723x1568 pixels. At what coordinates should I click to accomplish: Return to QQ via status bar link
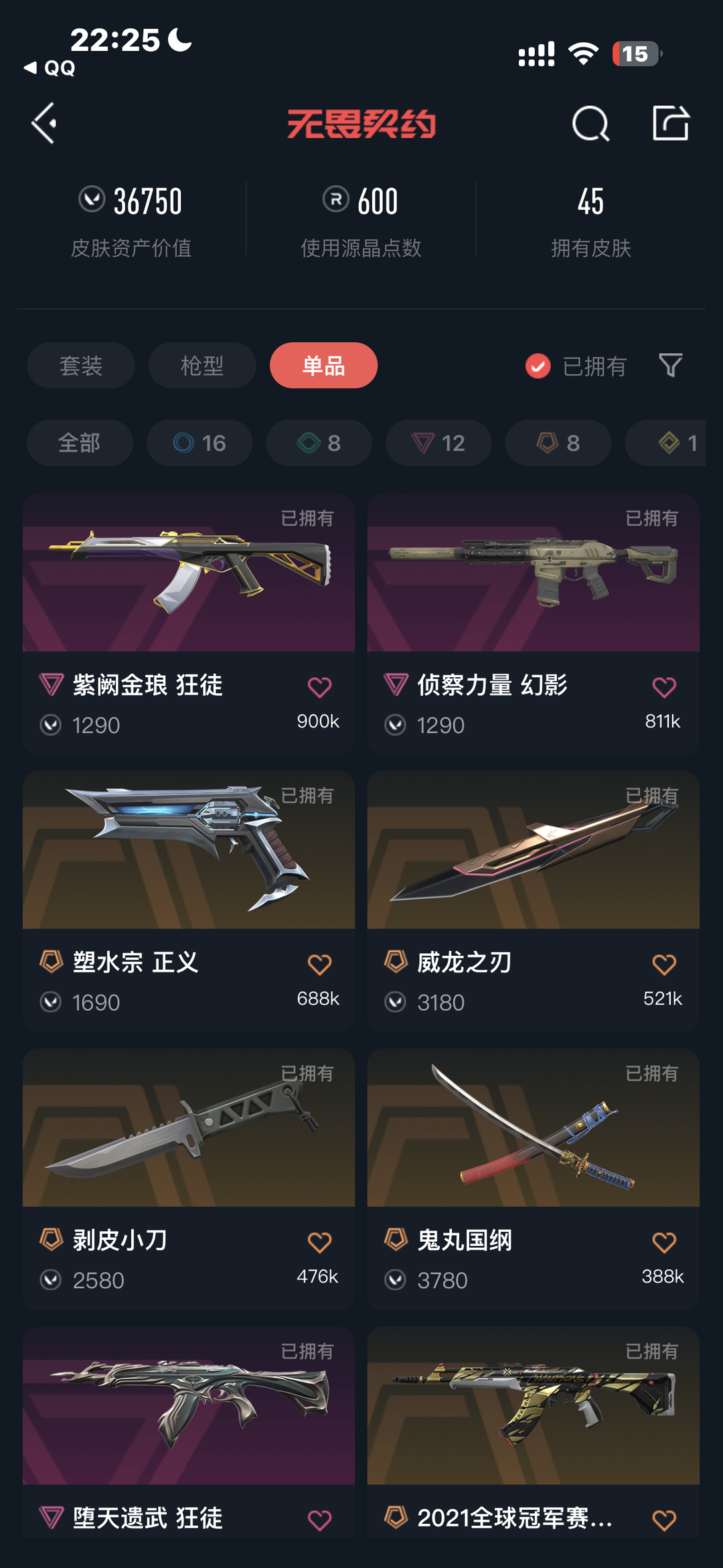50,68
